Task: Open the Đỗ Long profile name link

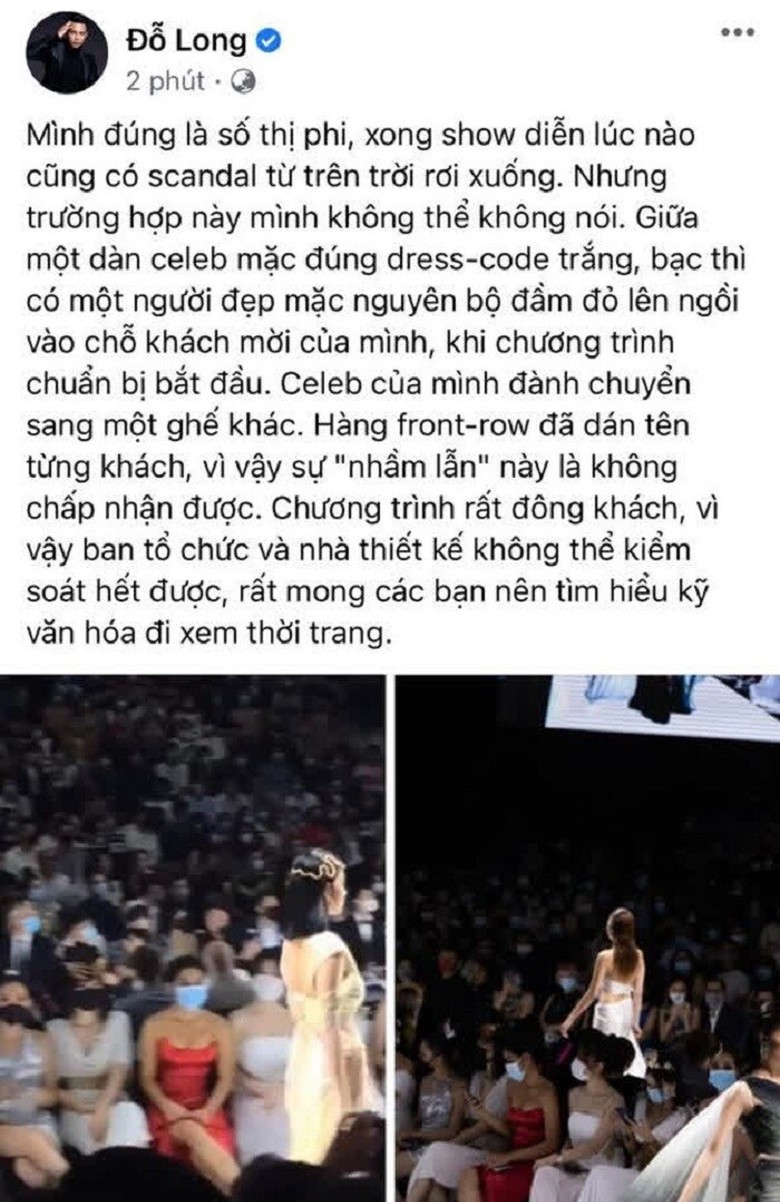Action: point(186,41)
